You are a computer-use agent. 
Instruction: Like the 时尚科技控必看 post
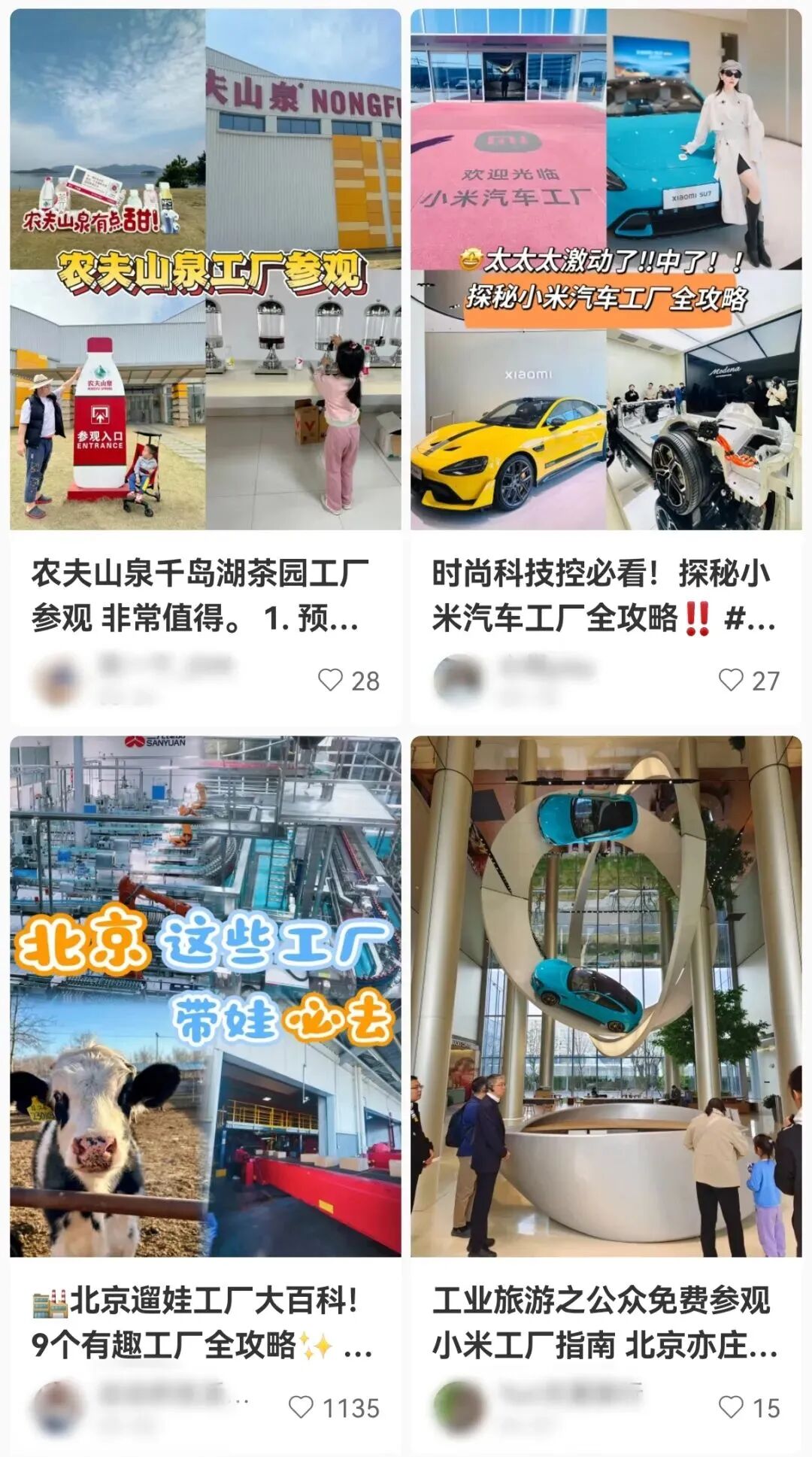(731, 680)
